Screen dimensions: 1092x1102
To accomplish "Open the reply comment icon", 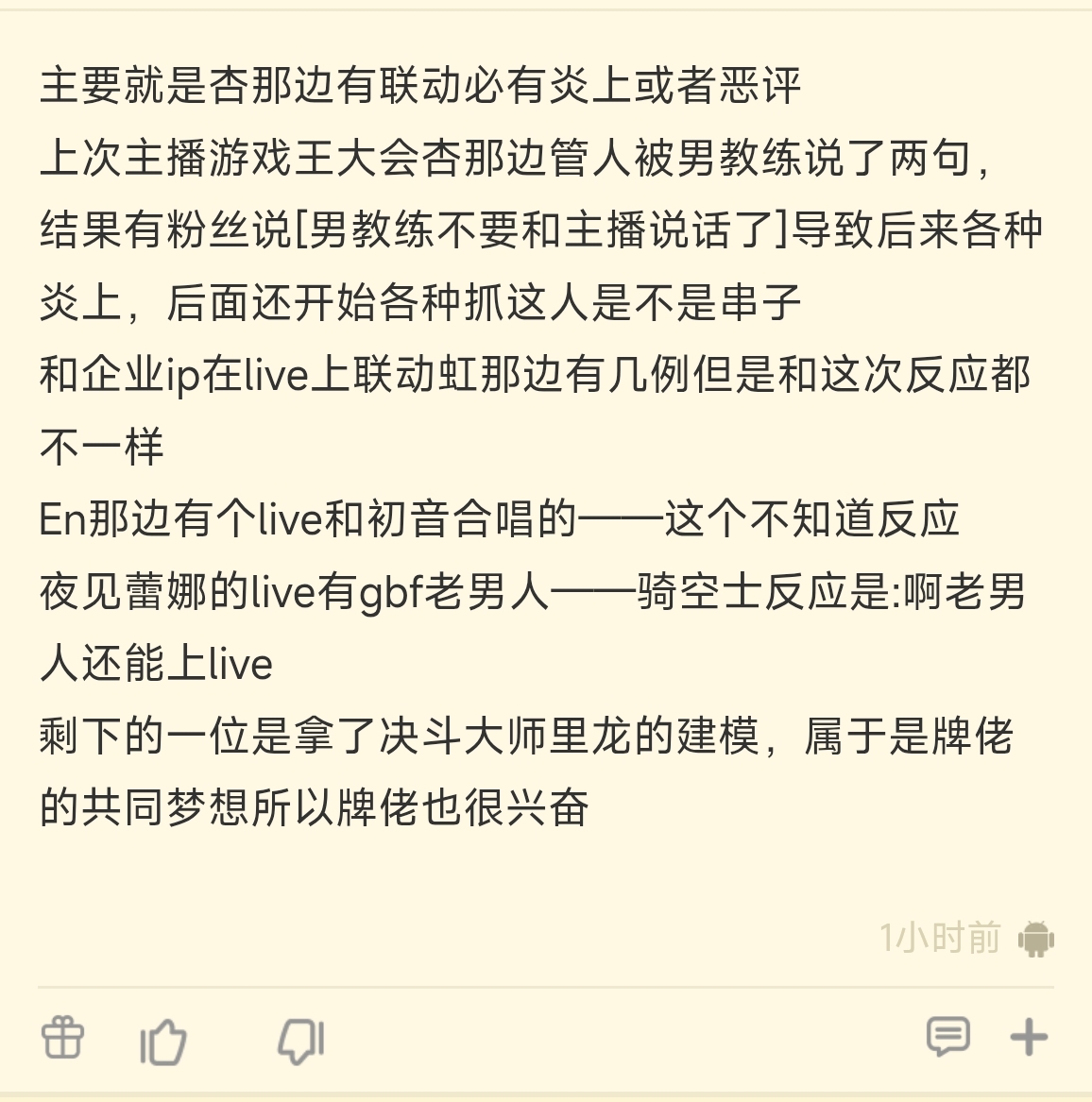I will [948, 1036].
